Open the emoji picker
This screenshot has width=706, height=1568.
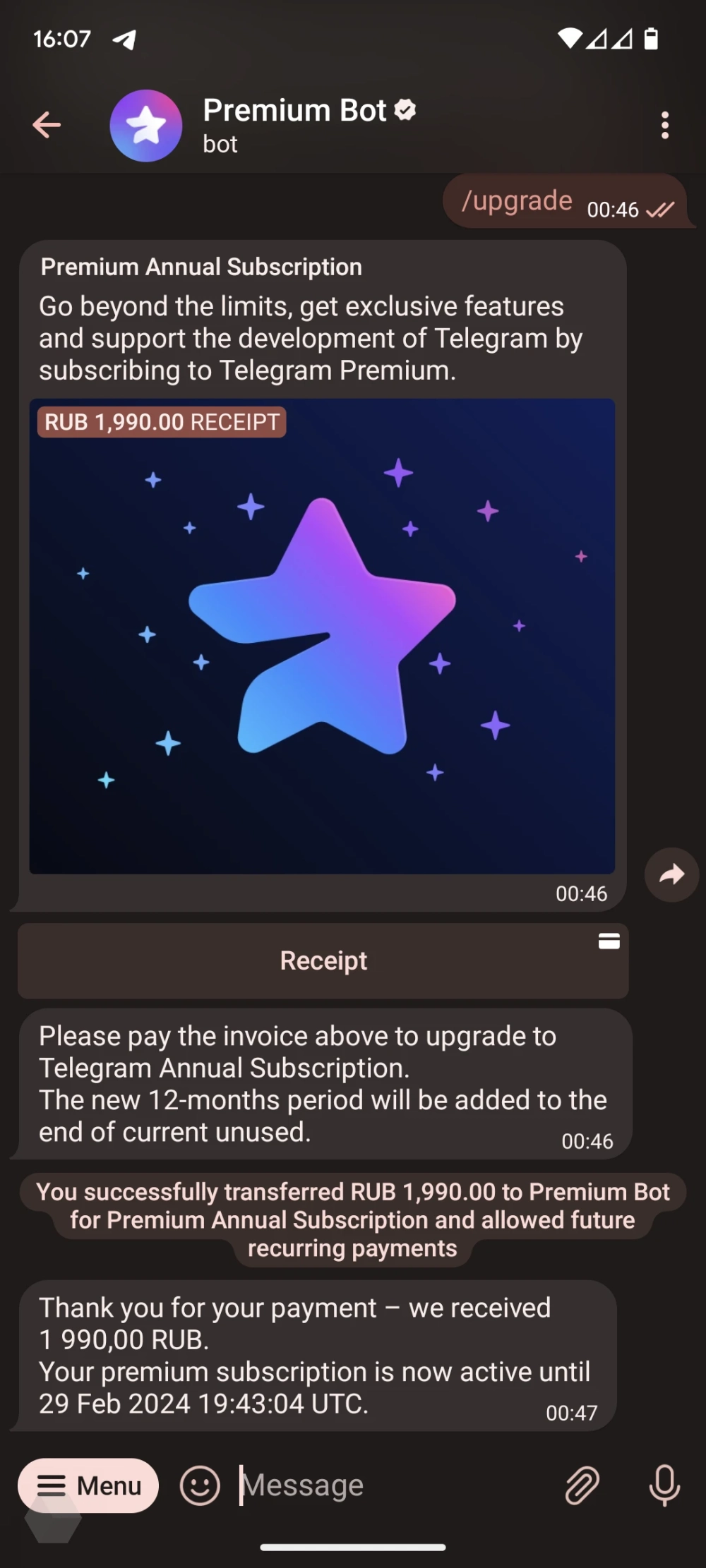pyautogui.click(x=200, y=1485)
